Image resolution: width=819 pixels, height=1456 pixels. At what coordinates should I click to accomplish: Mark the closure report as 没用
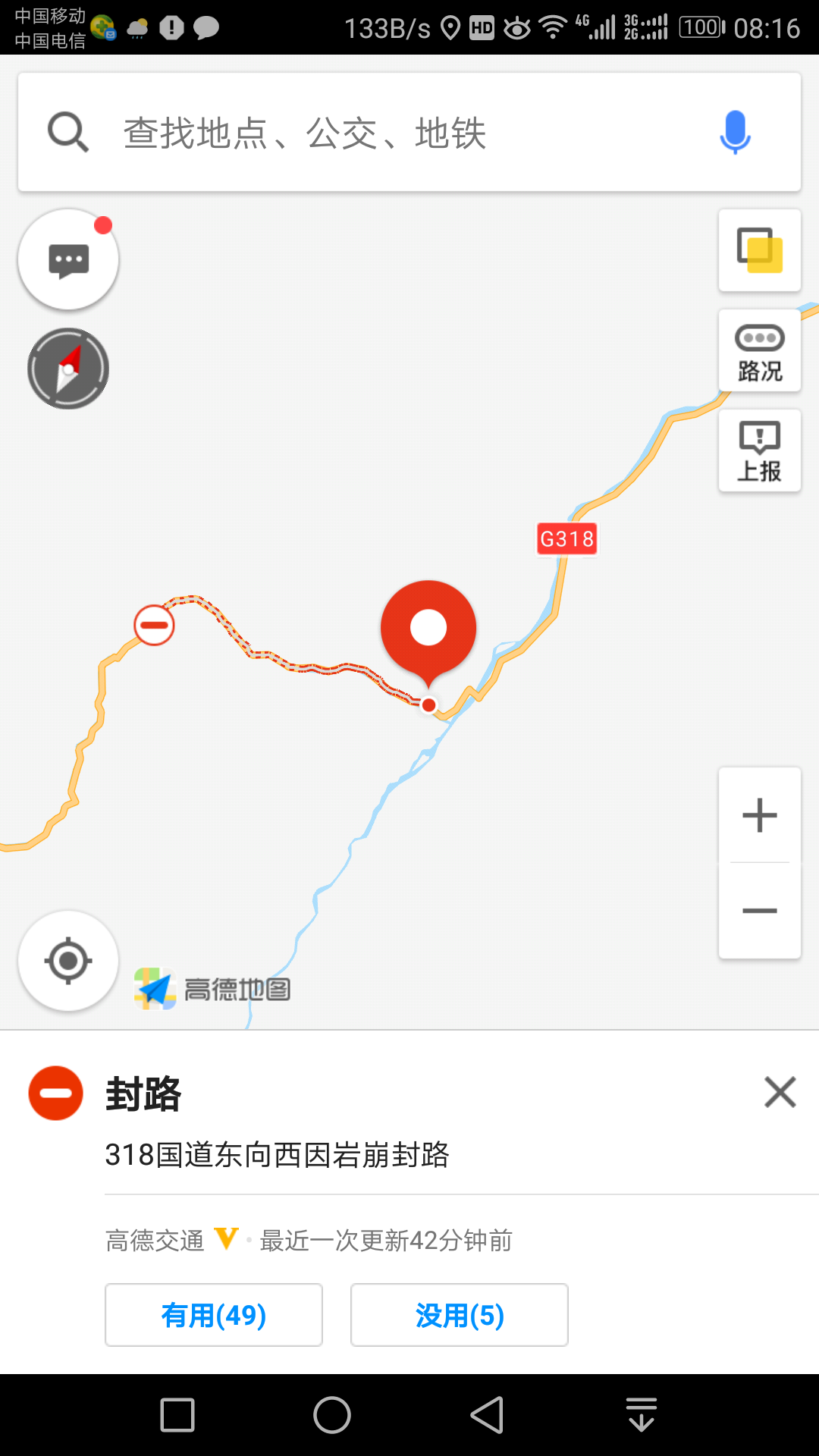coord(460,1315)
